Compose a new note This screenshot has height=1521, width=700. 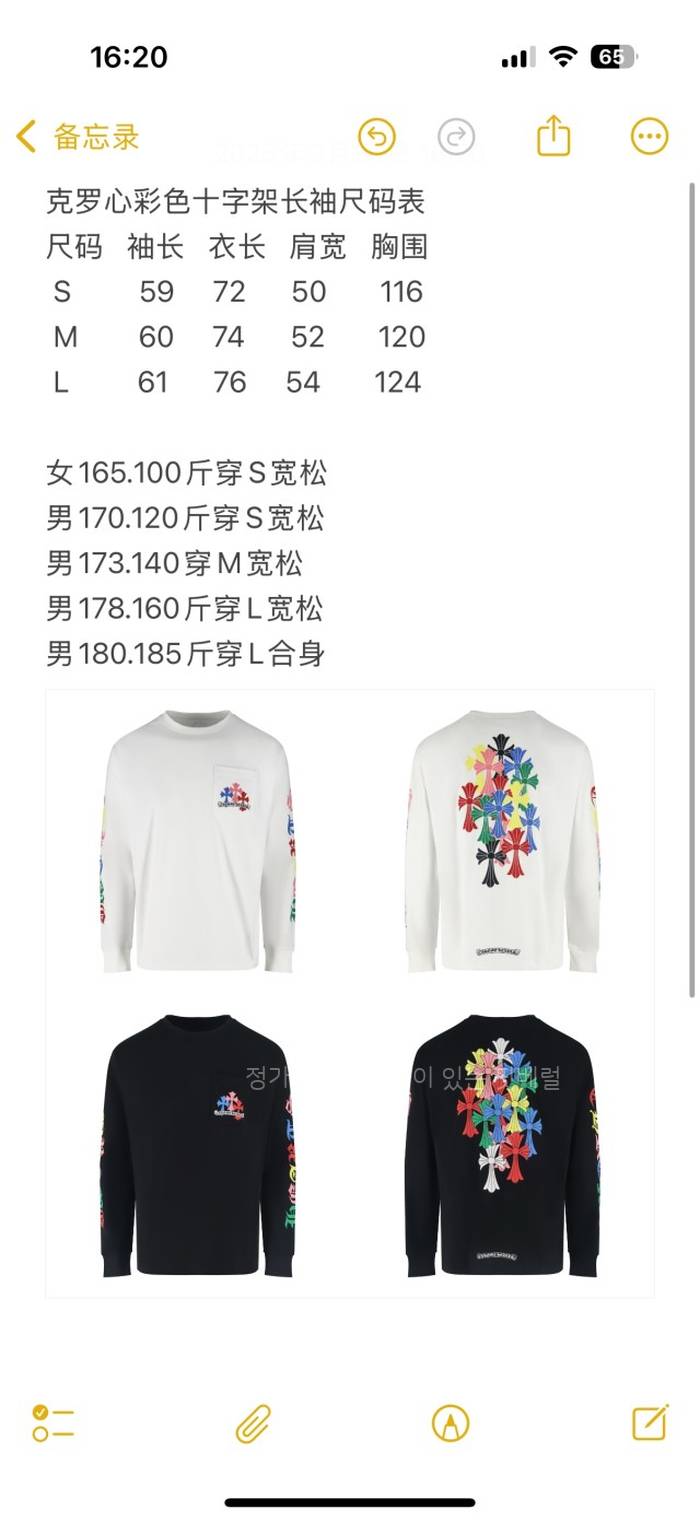(650, 1421)
